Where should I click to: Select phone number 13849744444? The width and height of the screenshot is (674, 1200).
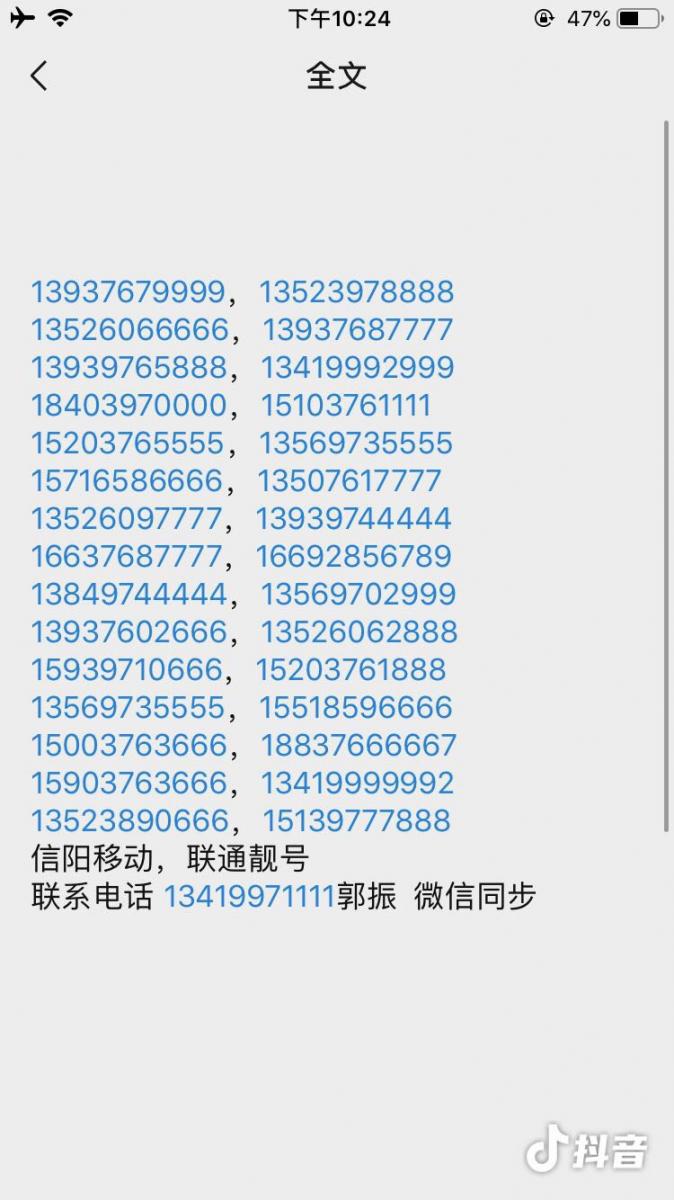[129, 594]
